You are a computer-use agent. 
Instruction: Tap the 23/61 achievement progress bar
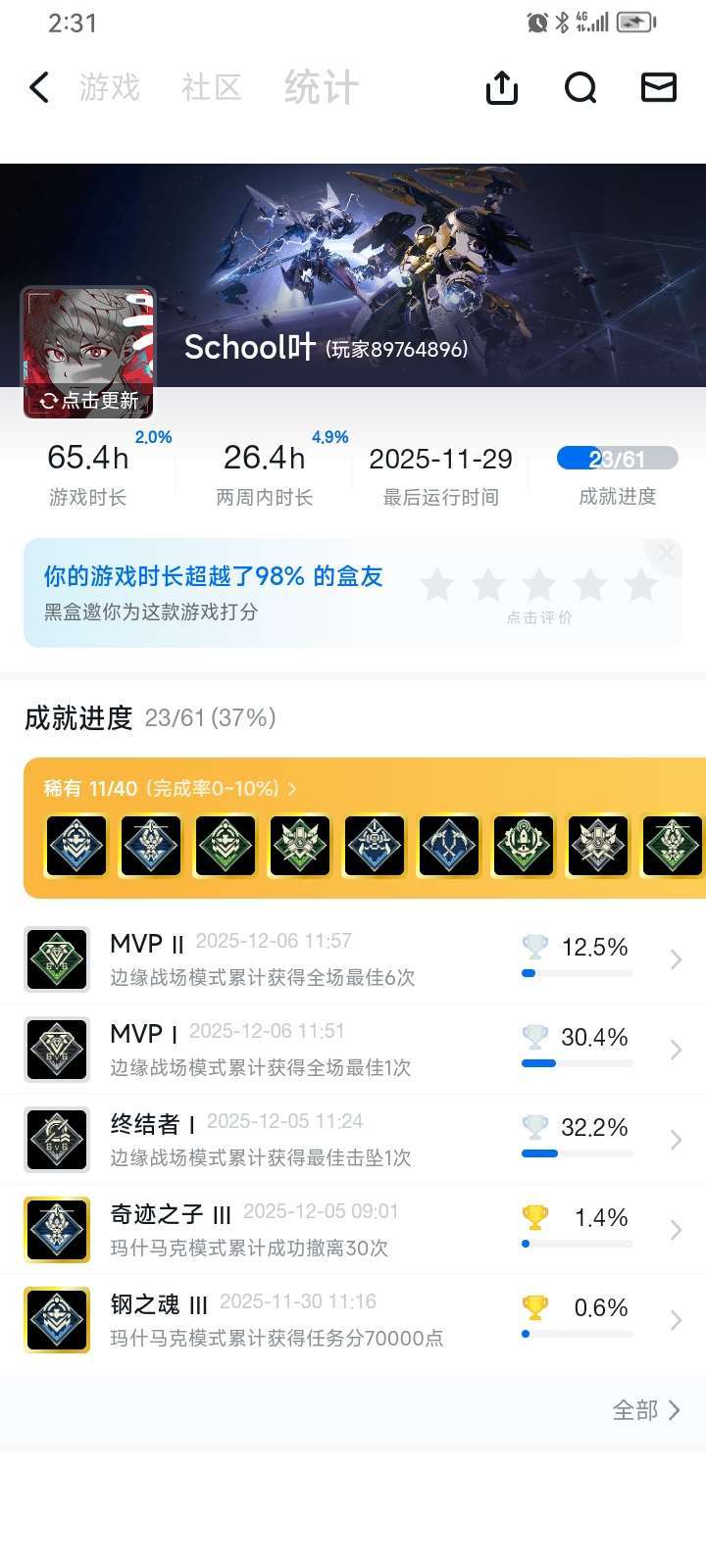pyautogui.click(x=616, y=458)
